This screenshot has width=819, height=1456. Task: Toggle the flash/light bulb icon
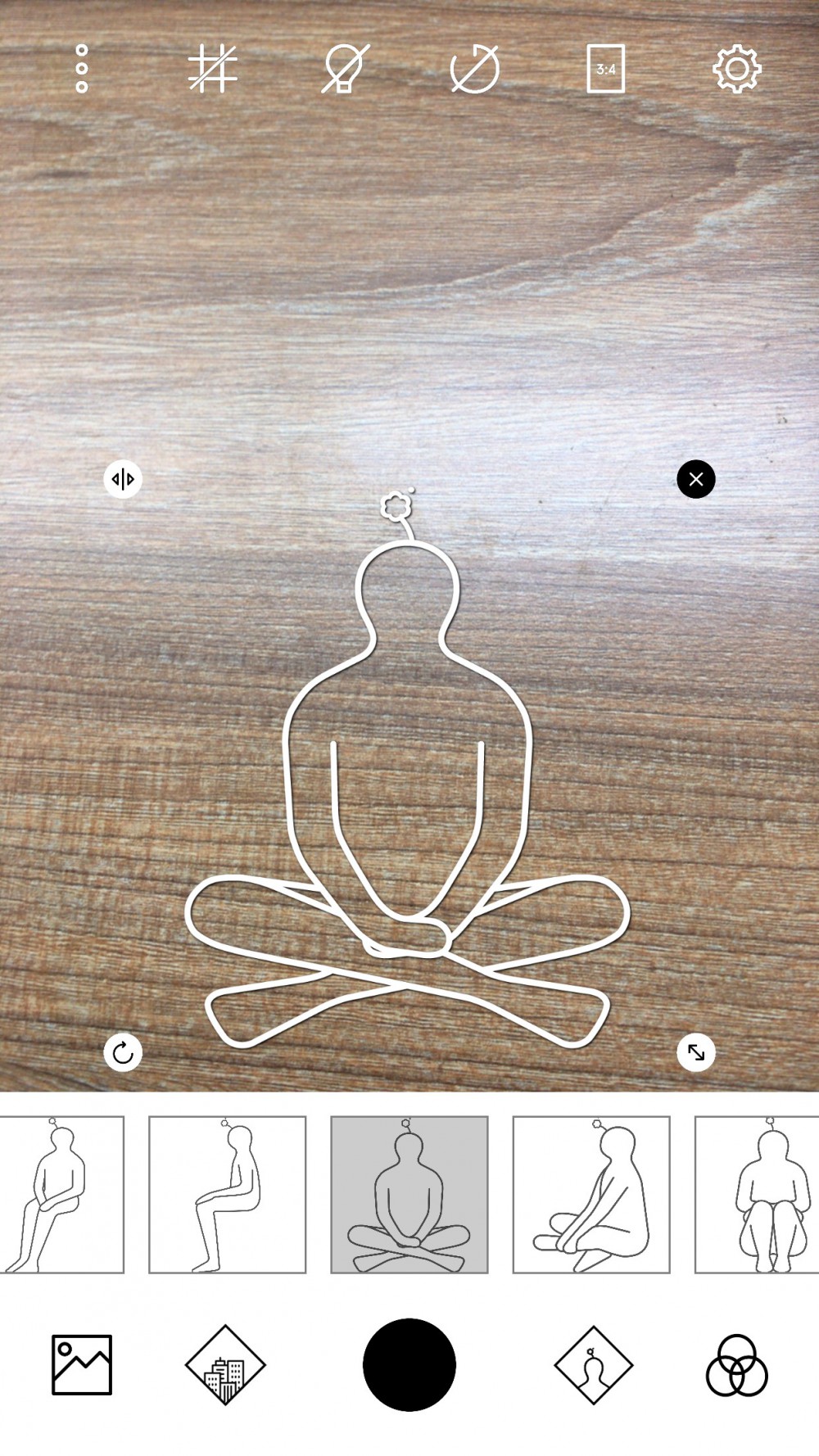pos(345,69)
